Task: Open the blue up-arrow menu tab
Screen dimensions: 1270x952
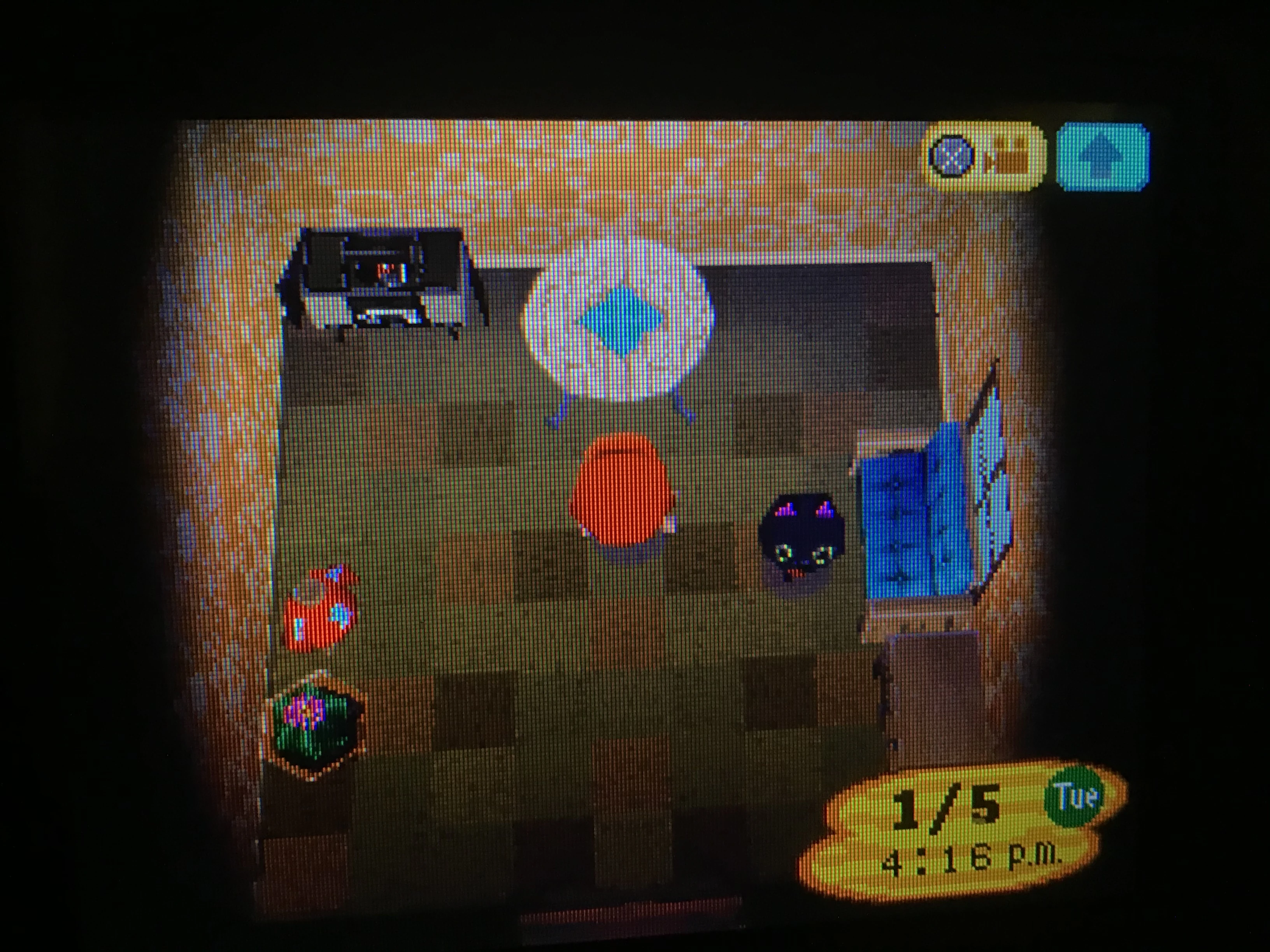Action: 1103,157
